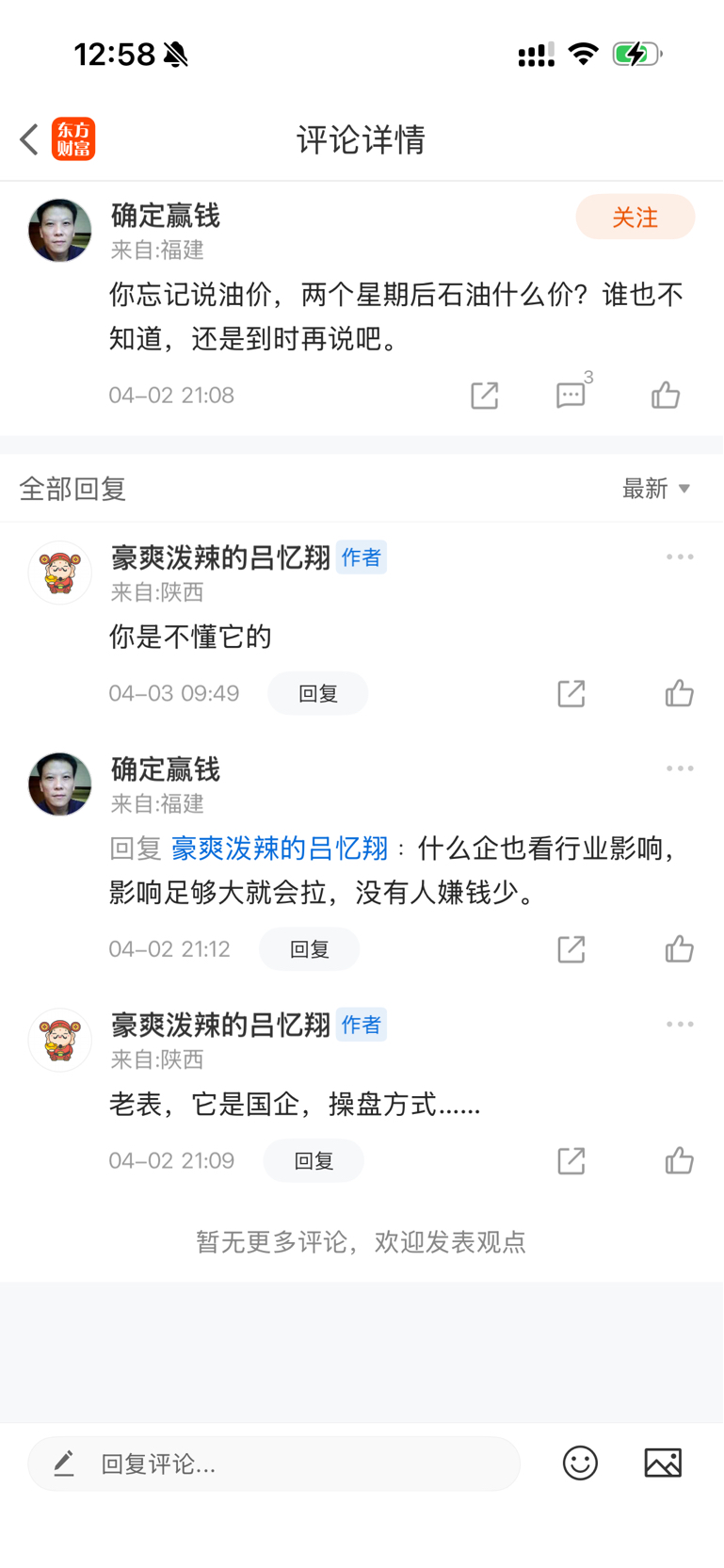Like the 04-02 21:12 reply
724x1568 pixels.
point(679,949)
